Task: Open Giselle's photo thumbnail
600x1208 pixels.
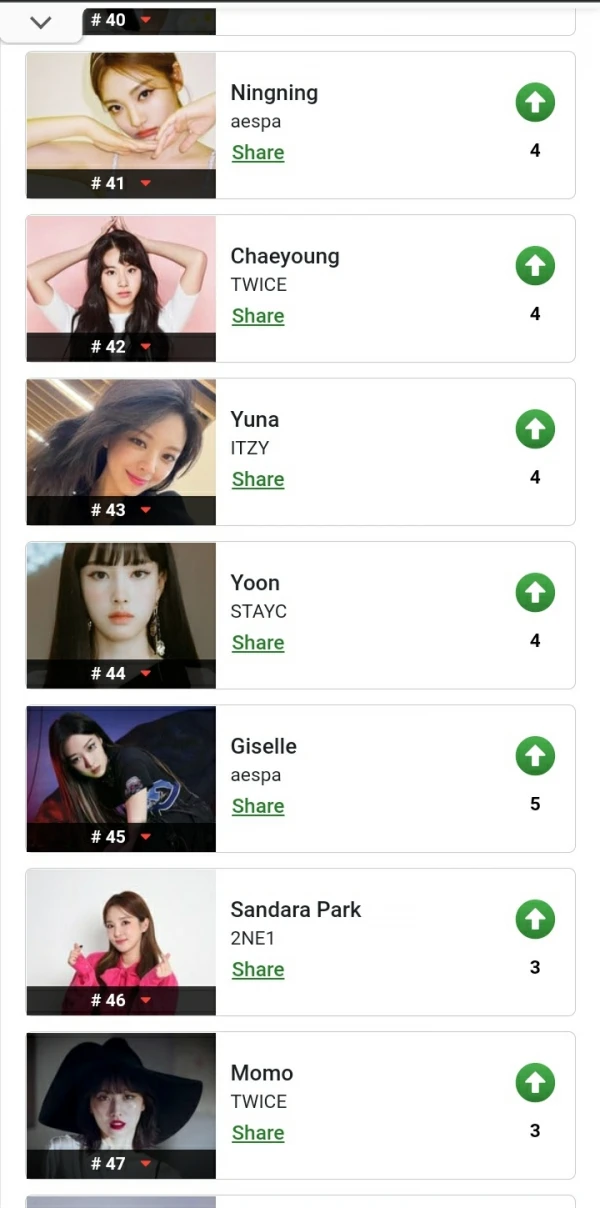Action: point(121,765)
